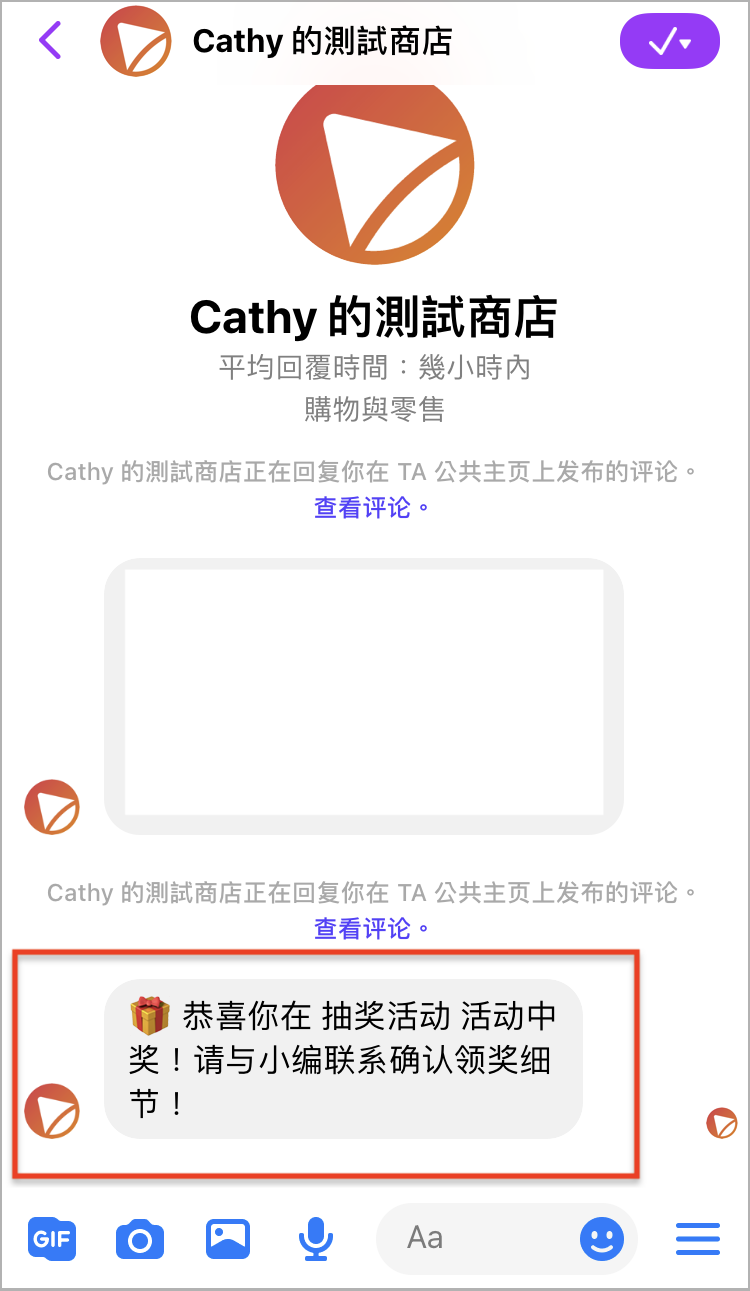Open the photo gallery picker
This screenshot has width=750, height=1291.
pos(228,1239)
